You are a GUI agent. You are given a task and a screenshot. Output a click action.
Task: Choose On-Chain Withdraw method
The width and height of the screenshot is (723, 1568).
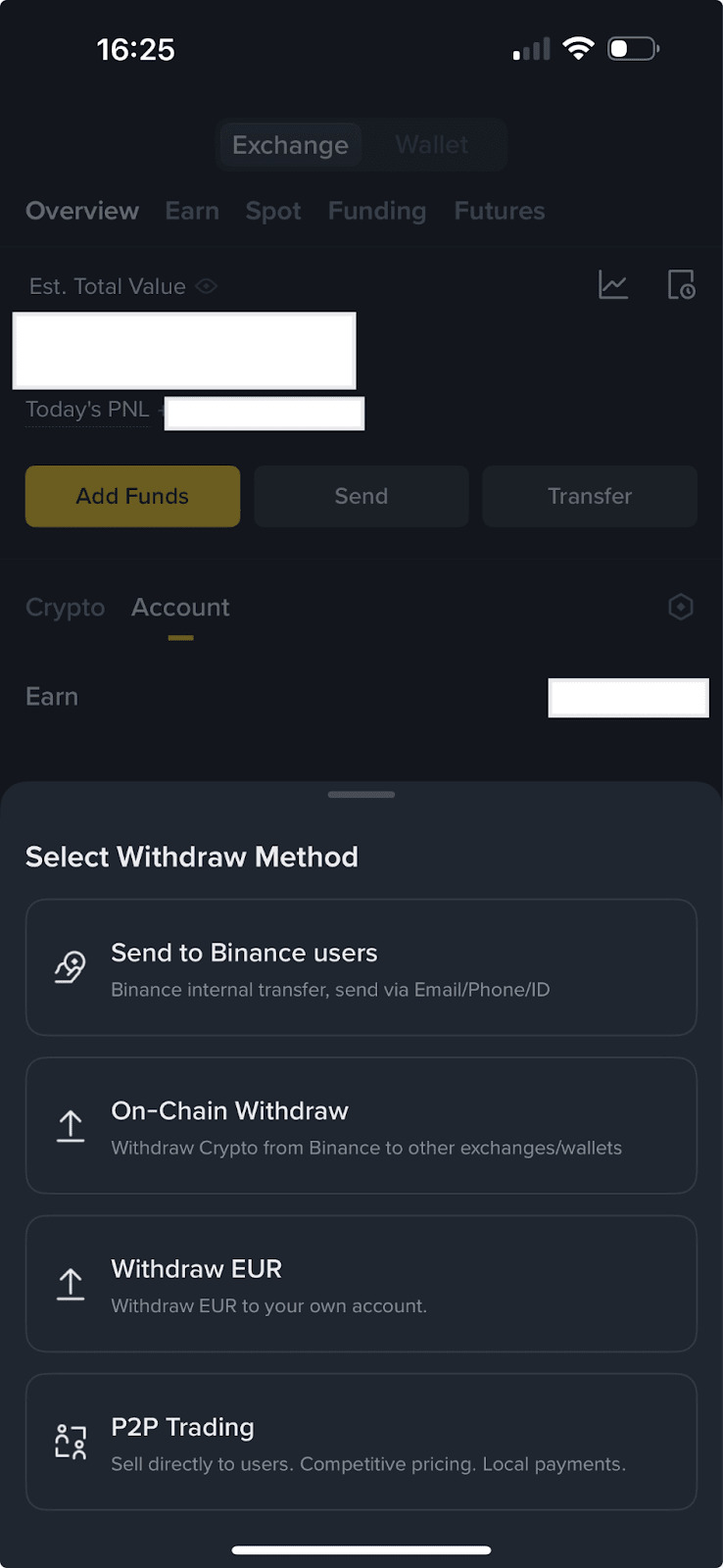tap(361, 1126)
